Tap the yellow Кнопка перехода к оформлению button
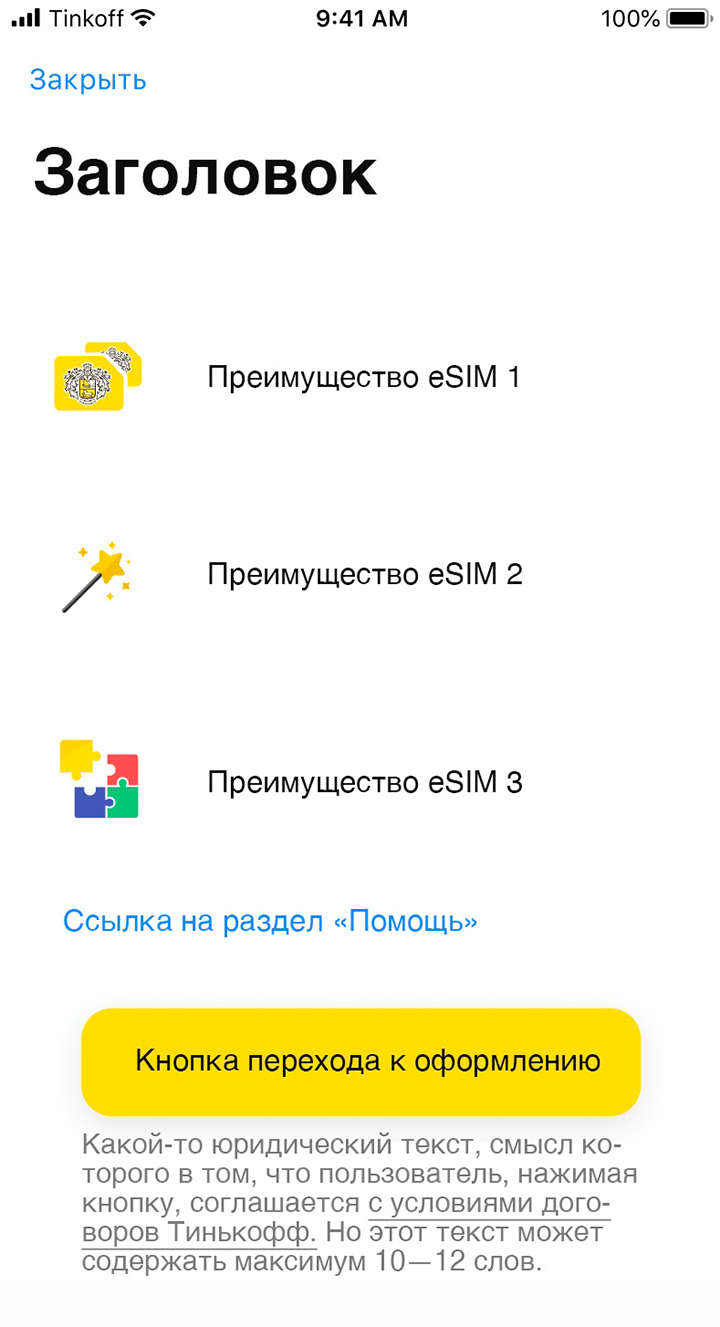This screenshot has width=720, height=1327. click(x=361, y=1061)
